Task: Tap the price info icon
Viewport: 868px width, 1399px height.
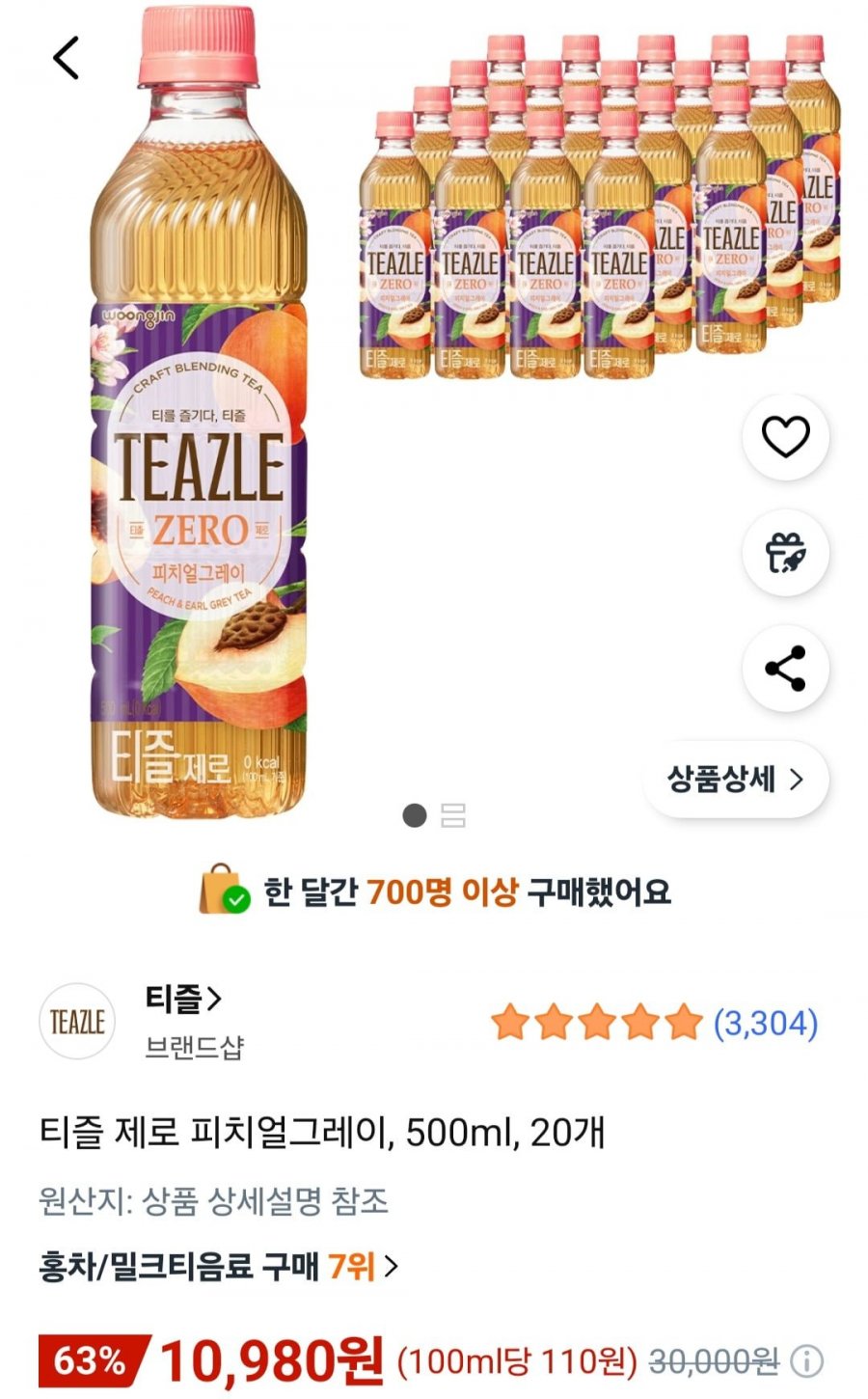Action: point(806,1361)
